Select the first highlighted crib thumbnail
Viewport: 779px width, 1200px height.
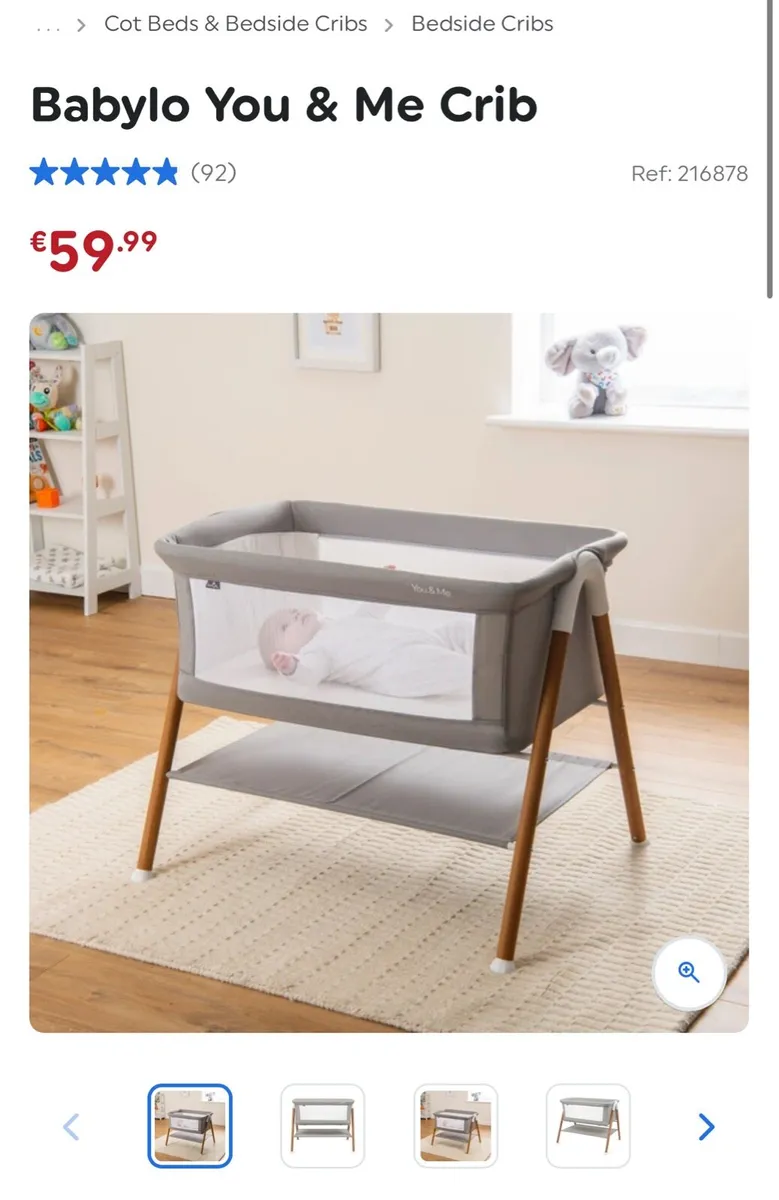(190, 1126)
